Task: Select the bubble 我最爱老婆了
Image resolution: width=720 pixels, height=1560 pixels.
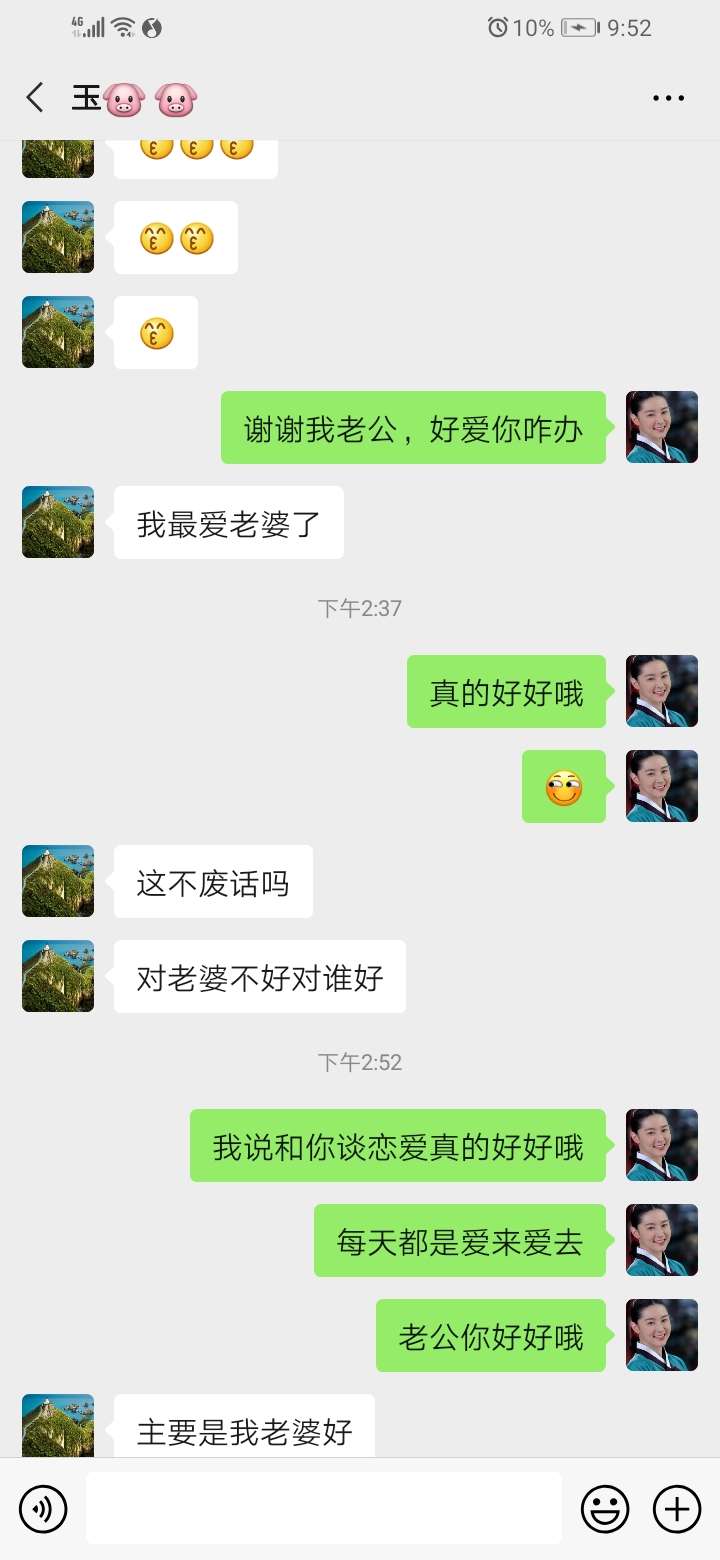Action: tap(228, 521)
